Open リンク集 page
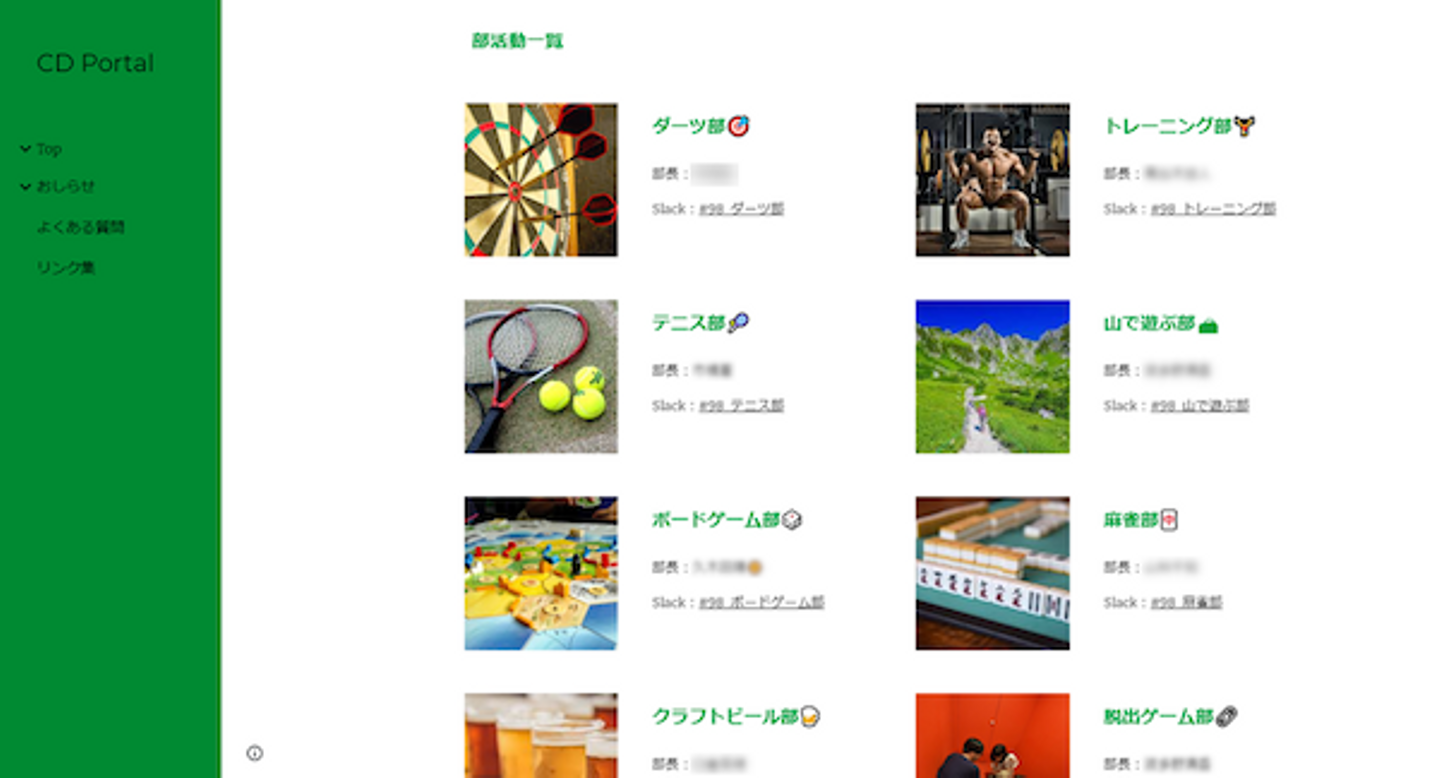The height and width of the screenshot is (778, 1440). point(66,268)
